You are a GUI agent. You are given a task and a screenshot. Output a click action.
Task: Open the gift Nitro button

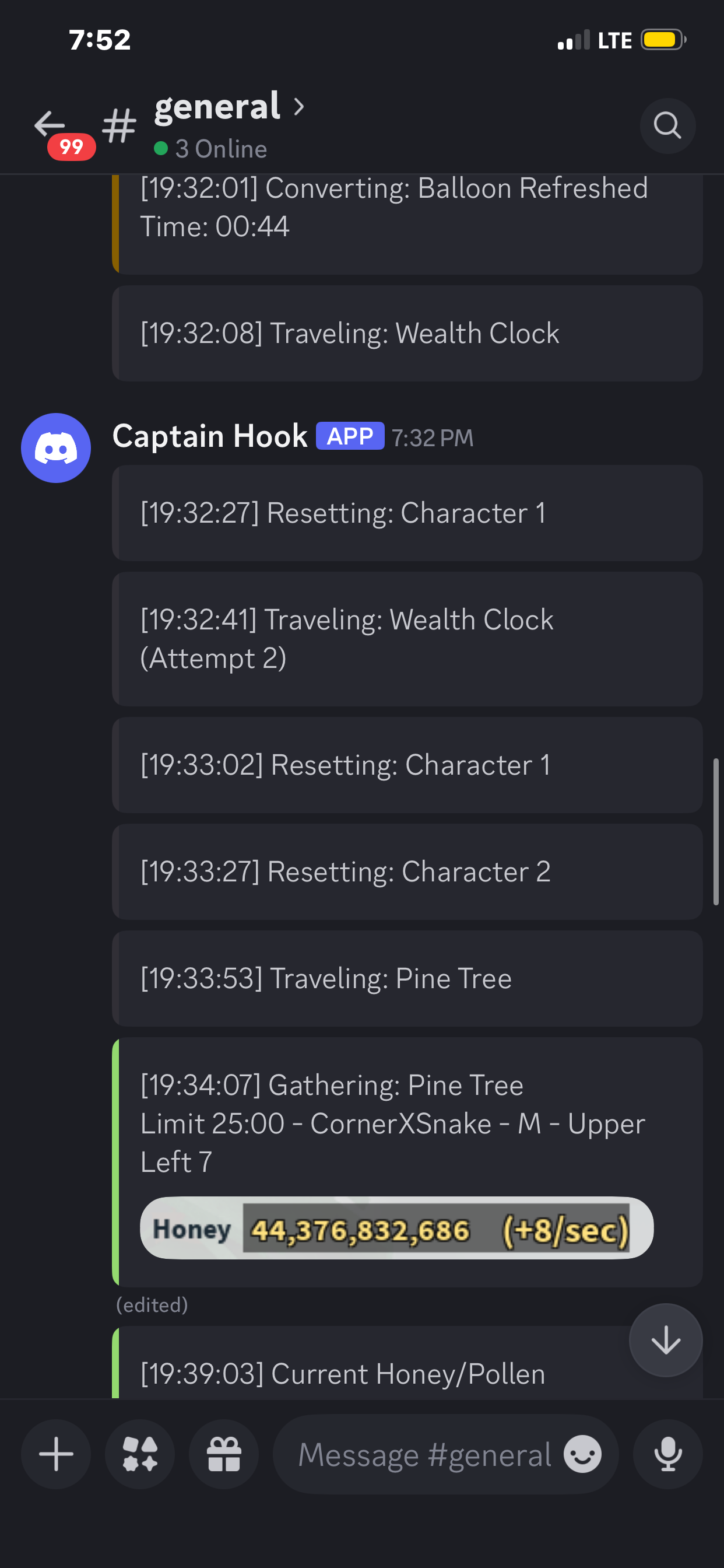[224, 1454]
